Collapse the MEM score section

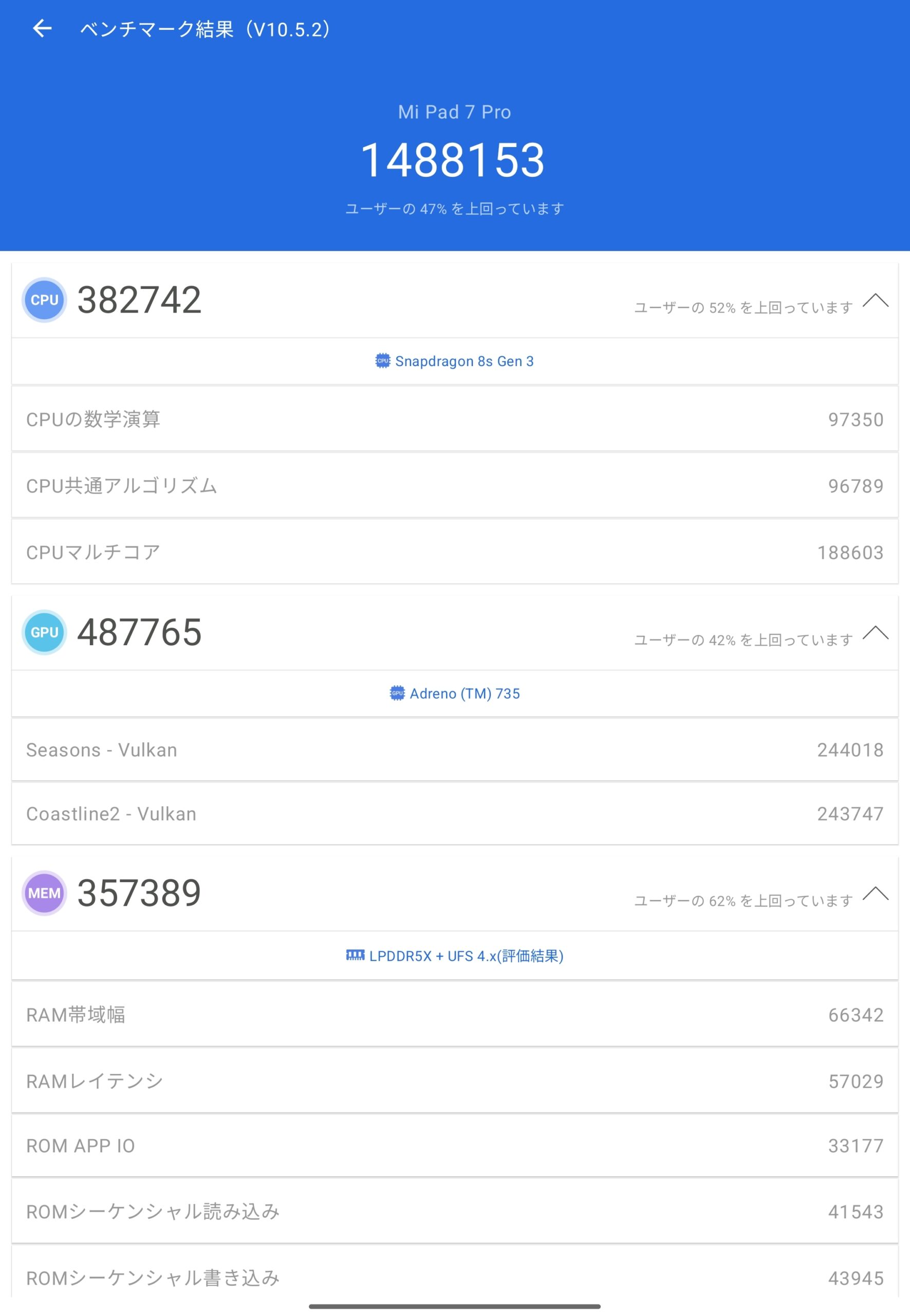pos(875,893)
